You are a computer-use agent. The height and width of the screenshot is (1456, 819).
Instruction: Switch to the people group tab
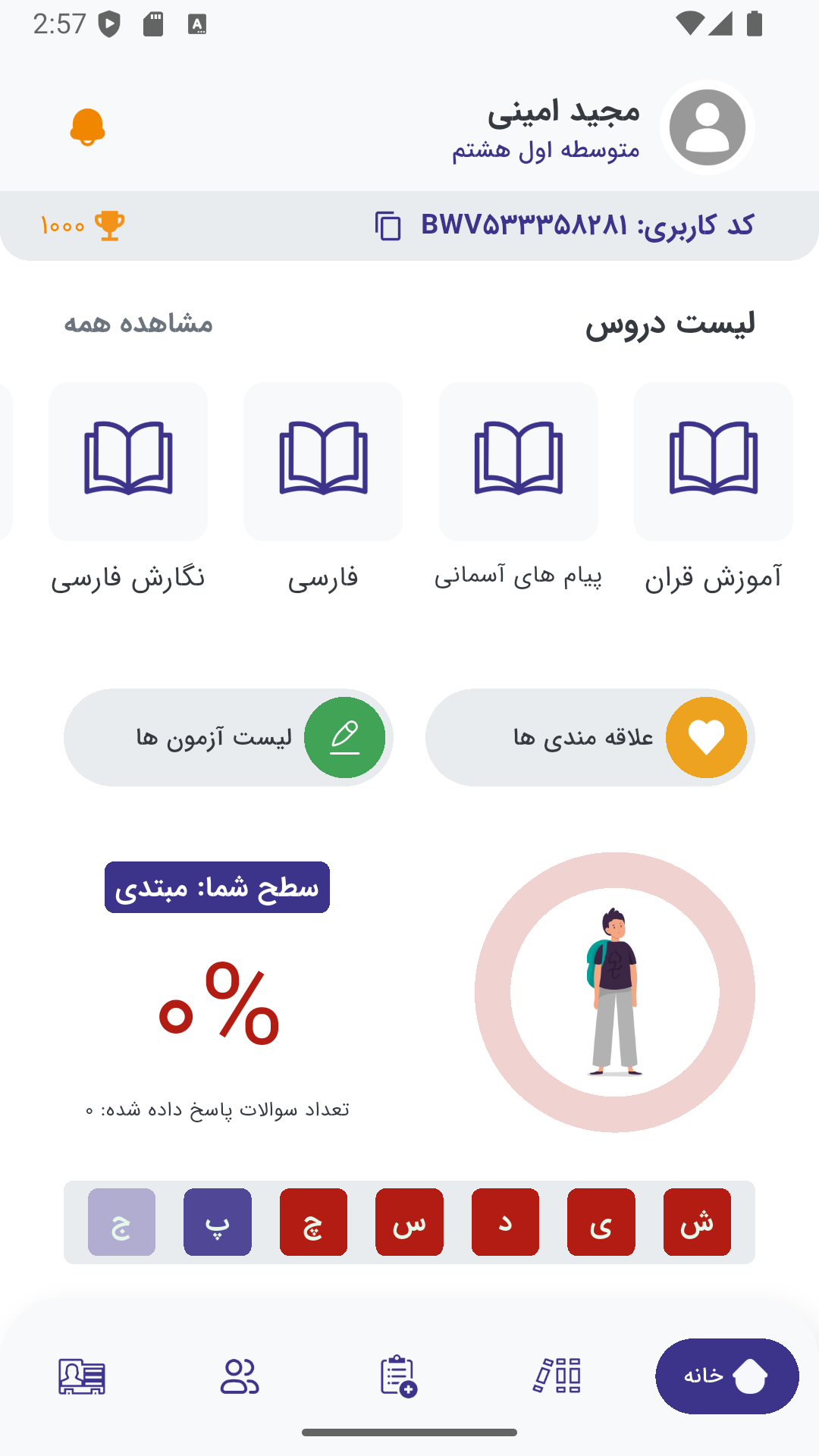click(240, 1376)
